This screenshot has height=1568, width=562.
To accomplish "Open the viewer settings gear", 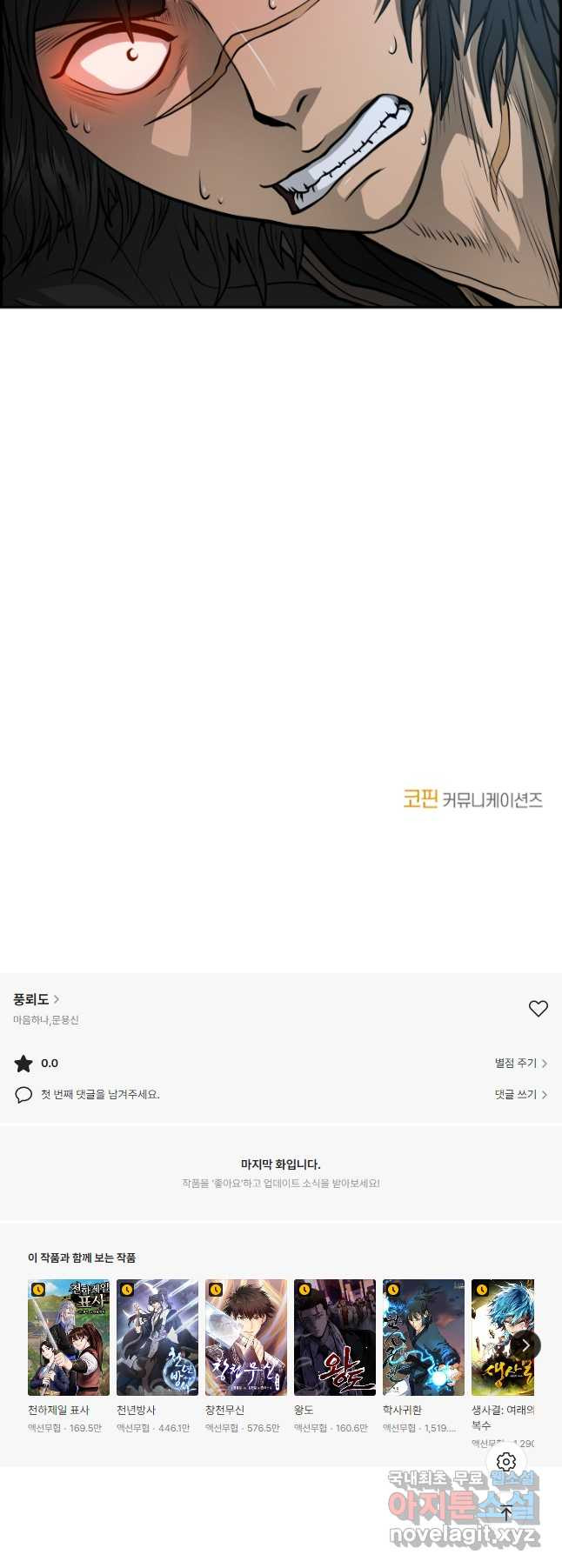I will point(506,1462).
